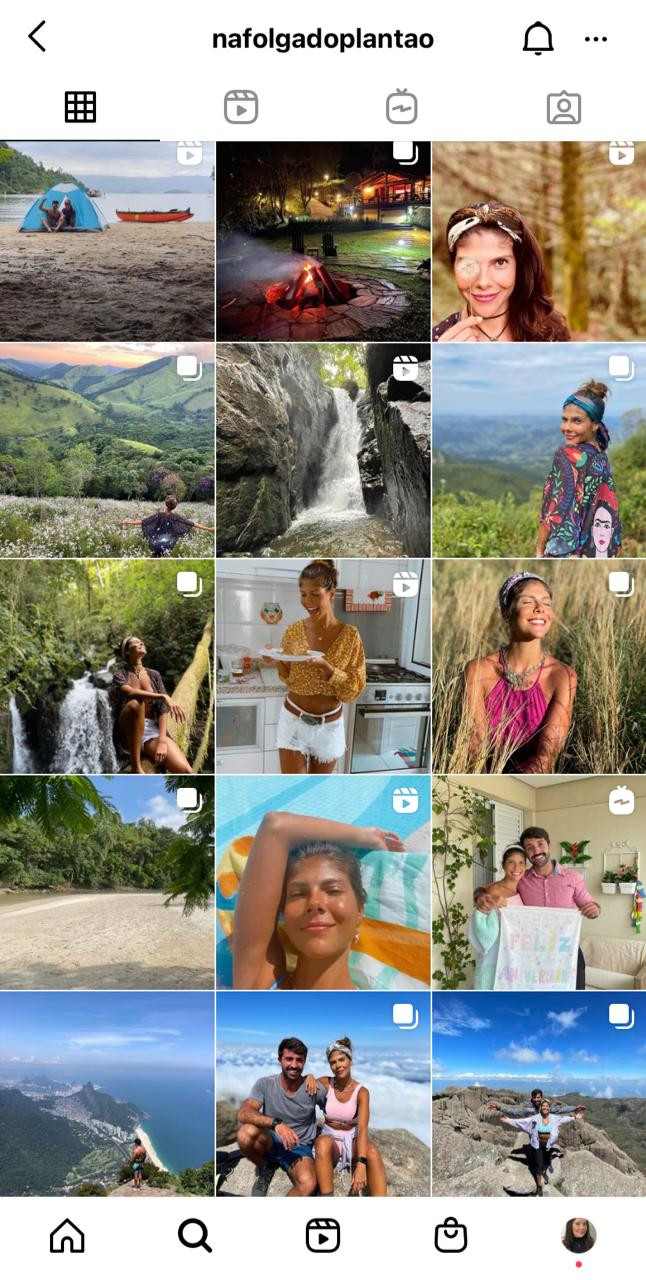Open the Search and Explore tab
Screen dimensions: 646x1280
click(x=195, y=1237)
